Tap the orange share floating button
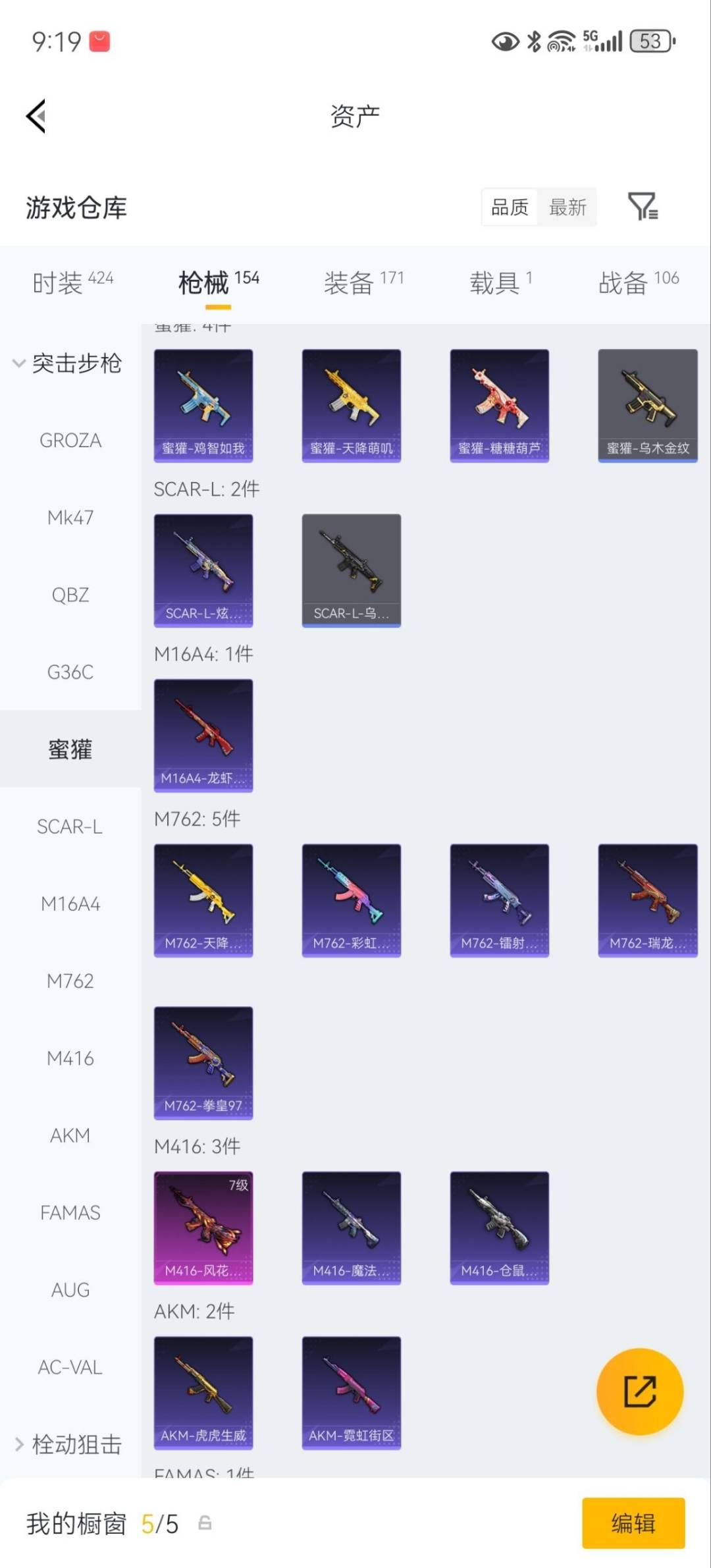The width and height of the screenshot is (711, 1568). (639, 1391)
